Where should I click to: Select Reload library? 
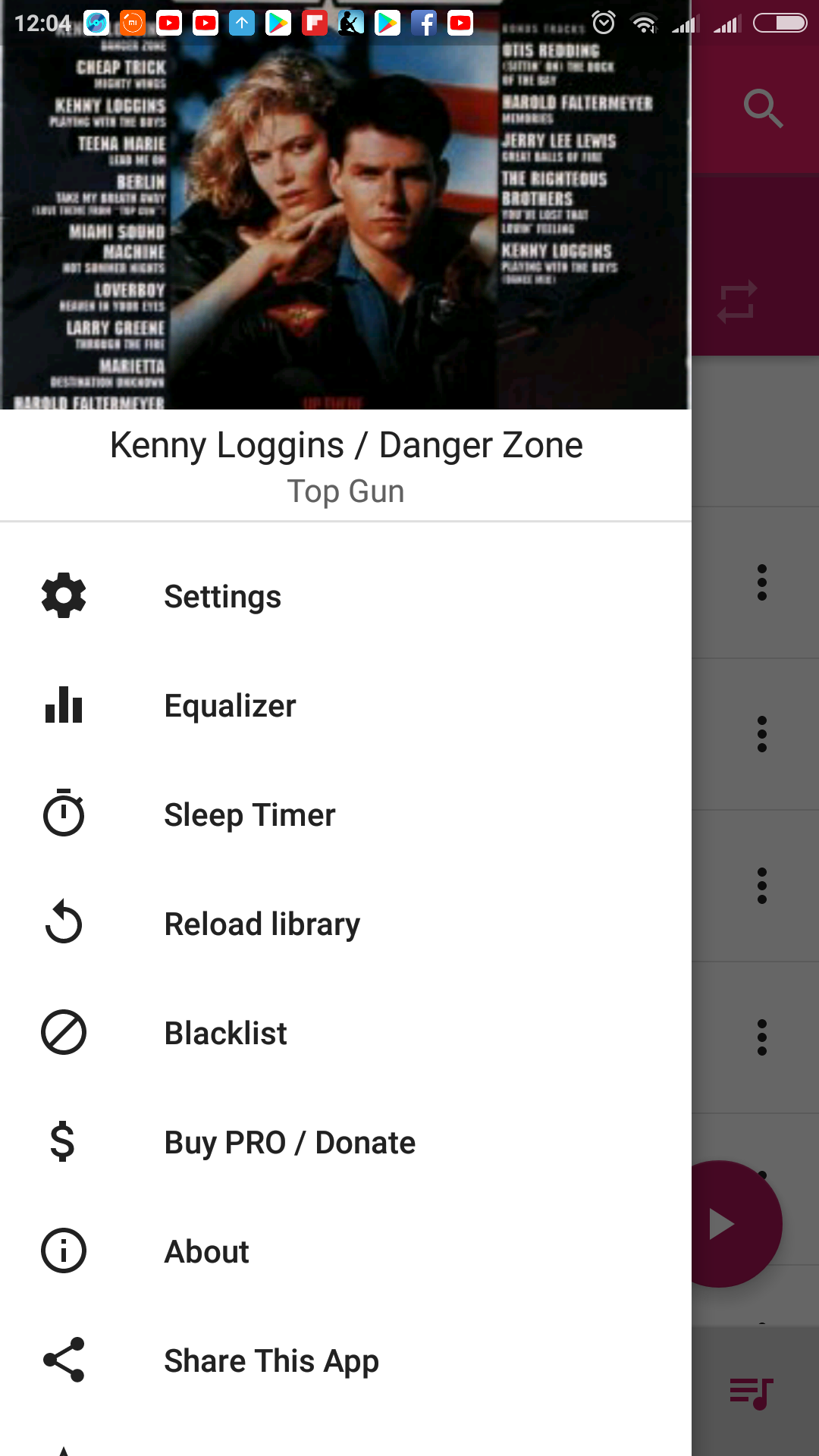point(262,924)
